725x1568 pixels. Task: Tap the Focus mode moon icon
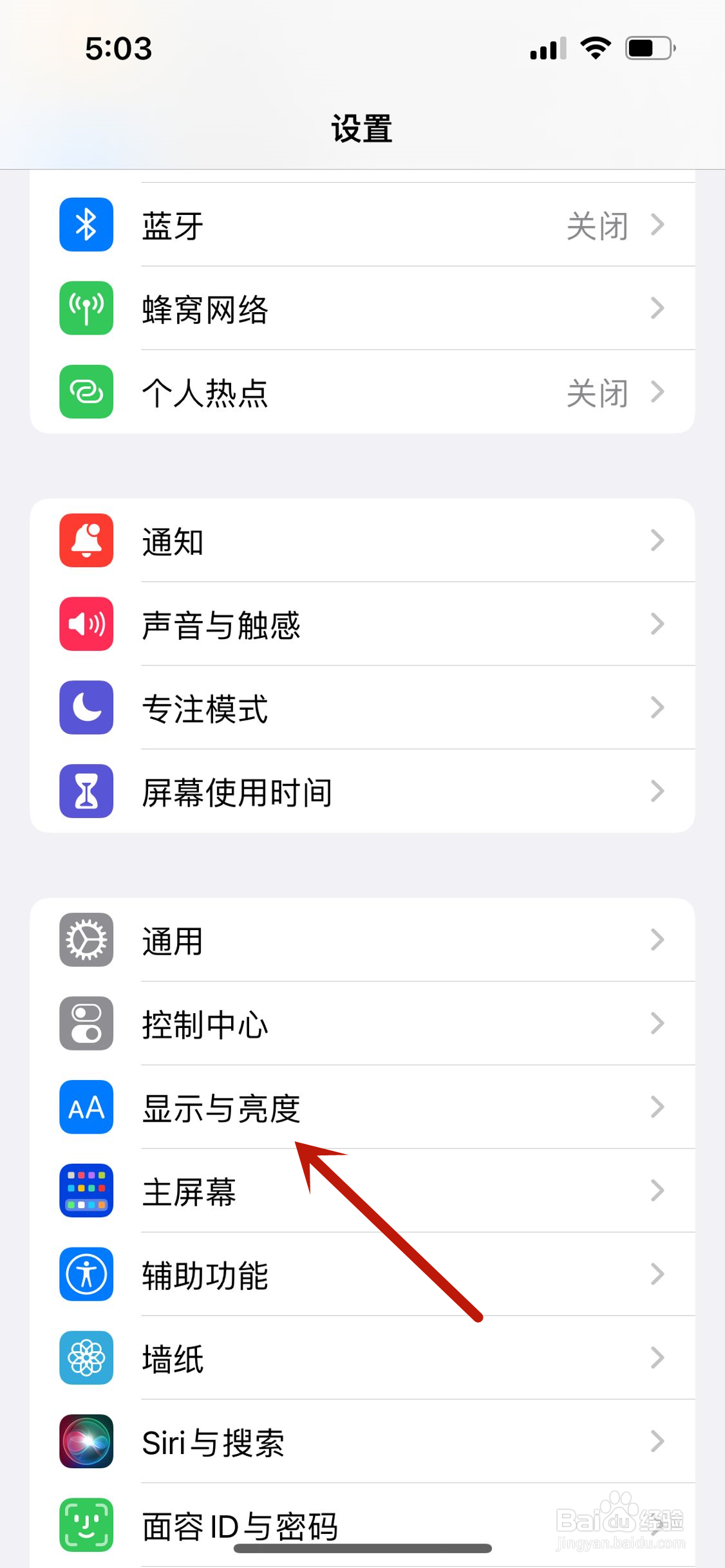tap(86, 708)
